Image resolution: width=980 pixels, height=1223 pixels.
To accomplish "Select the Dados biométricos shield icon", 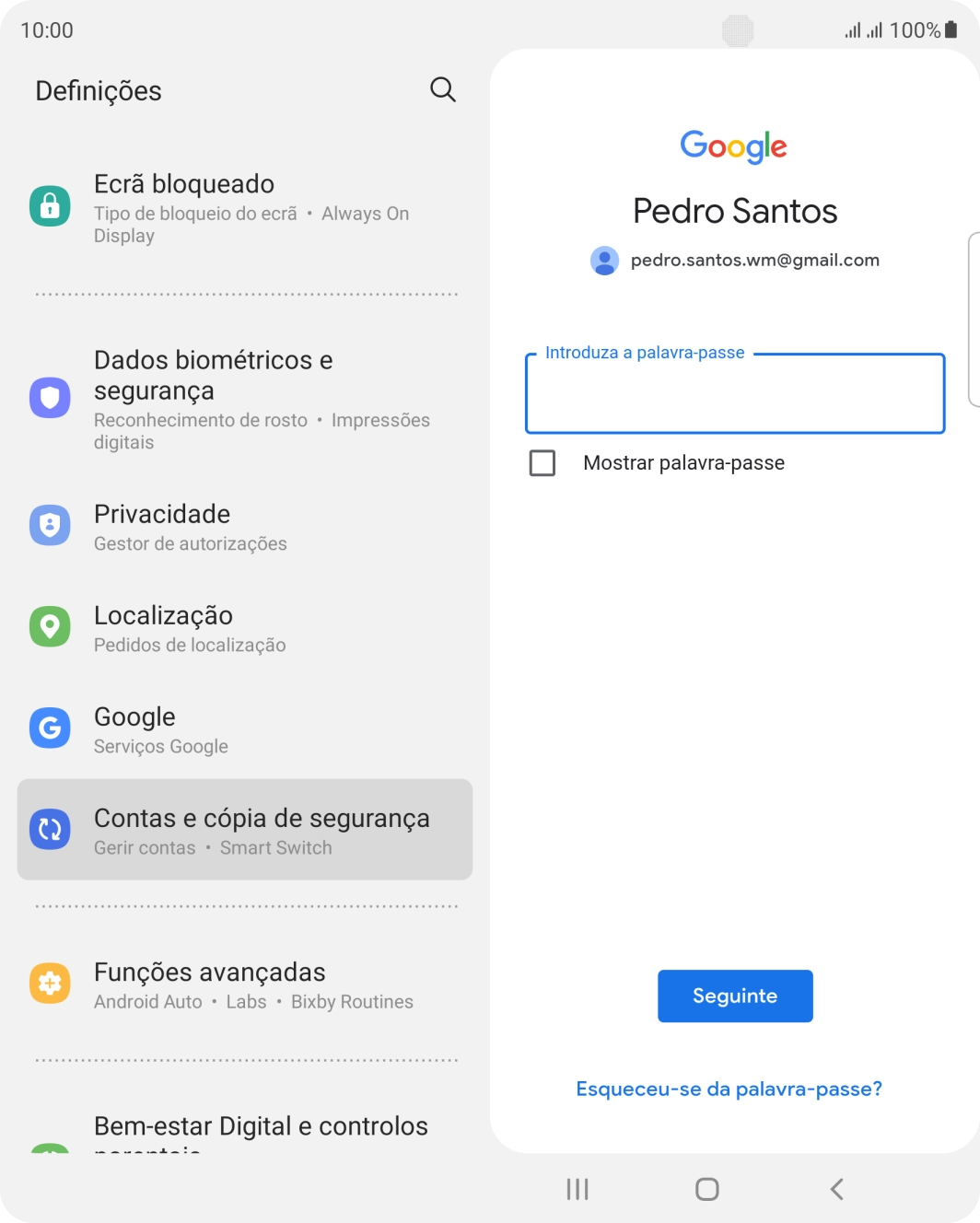I will [50, 398].
